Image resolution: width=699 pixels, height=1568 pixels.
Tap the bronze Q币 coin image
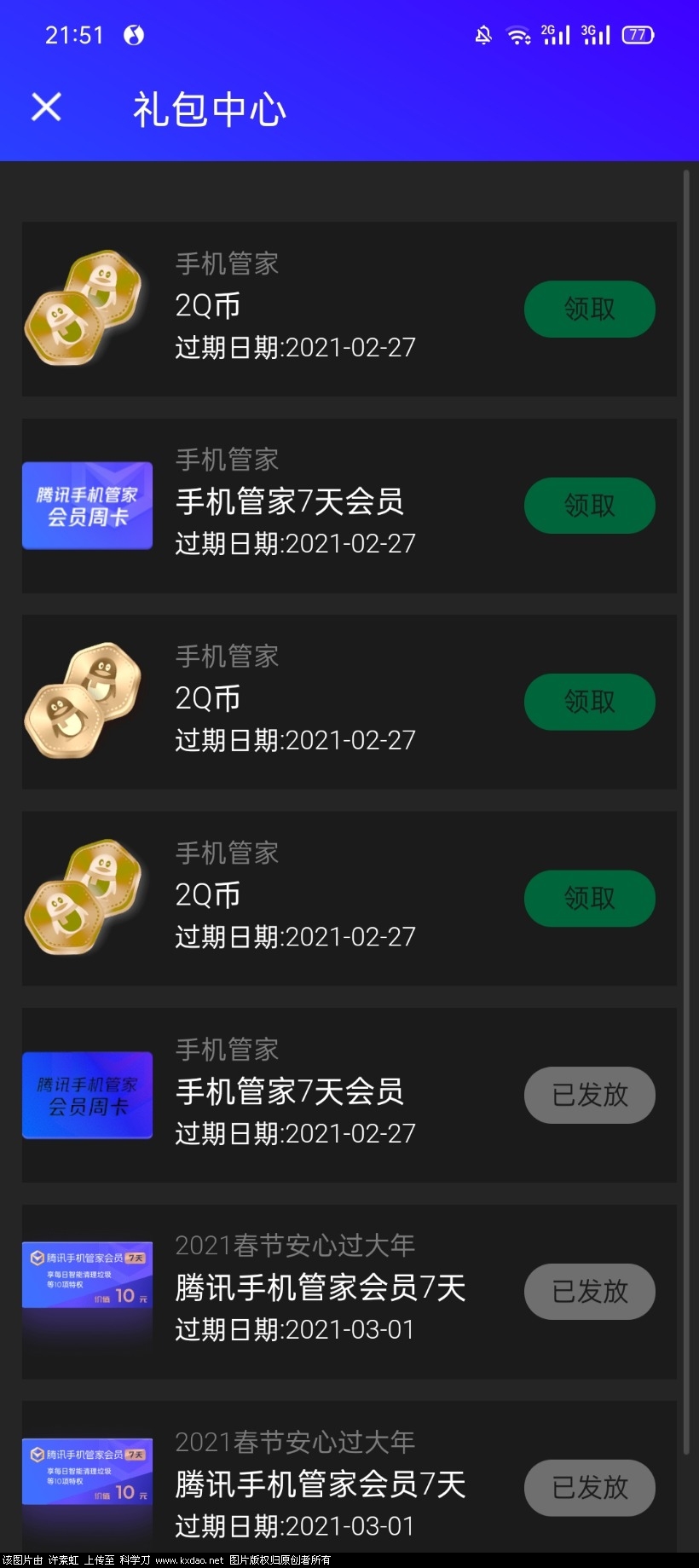(x=85, y=701)
